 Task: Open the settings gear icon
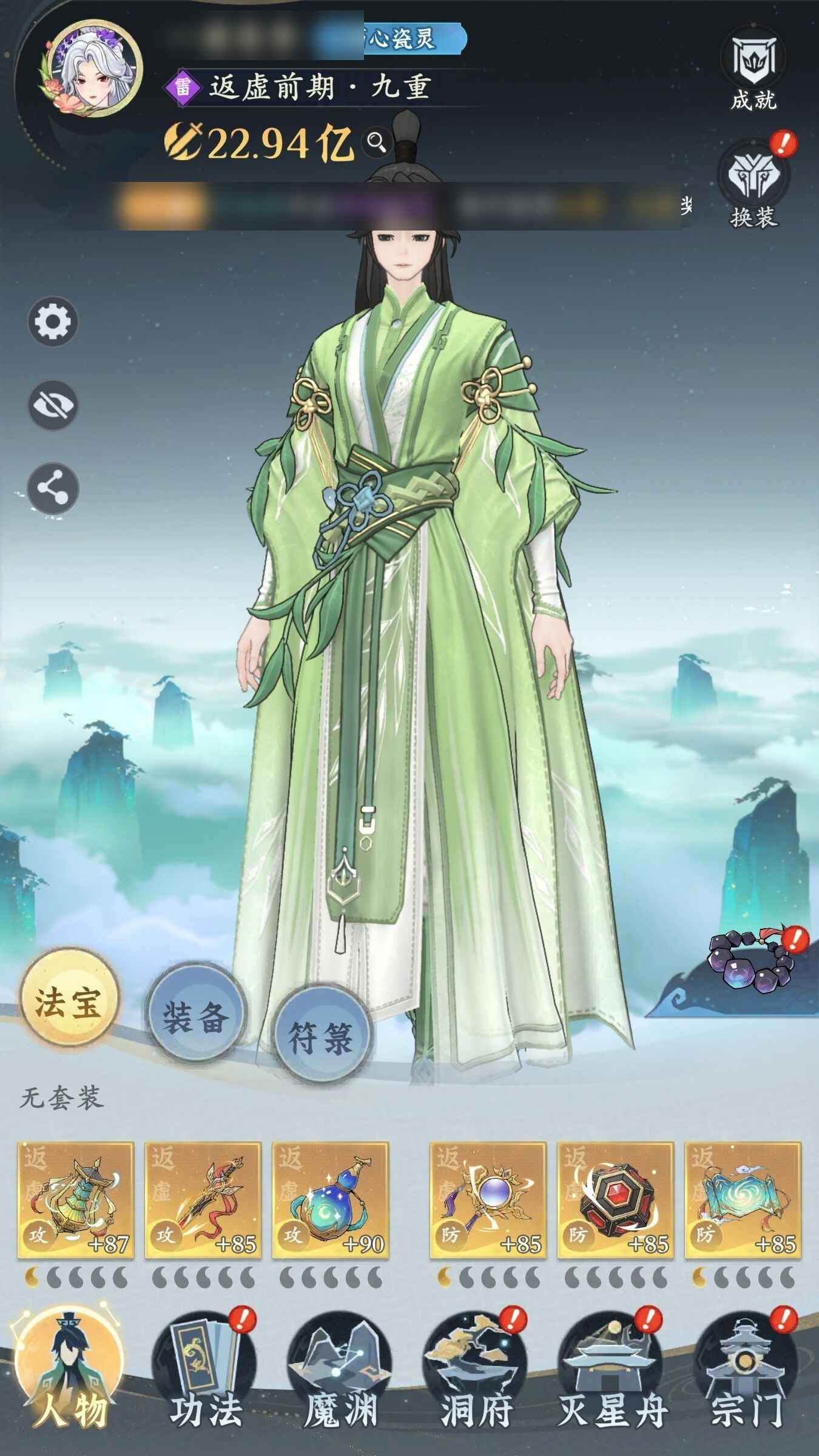pyautogui.click(x=53, y=322)
